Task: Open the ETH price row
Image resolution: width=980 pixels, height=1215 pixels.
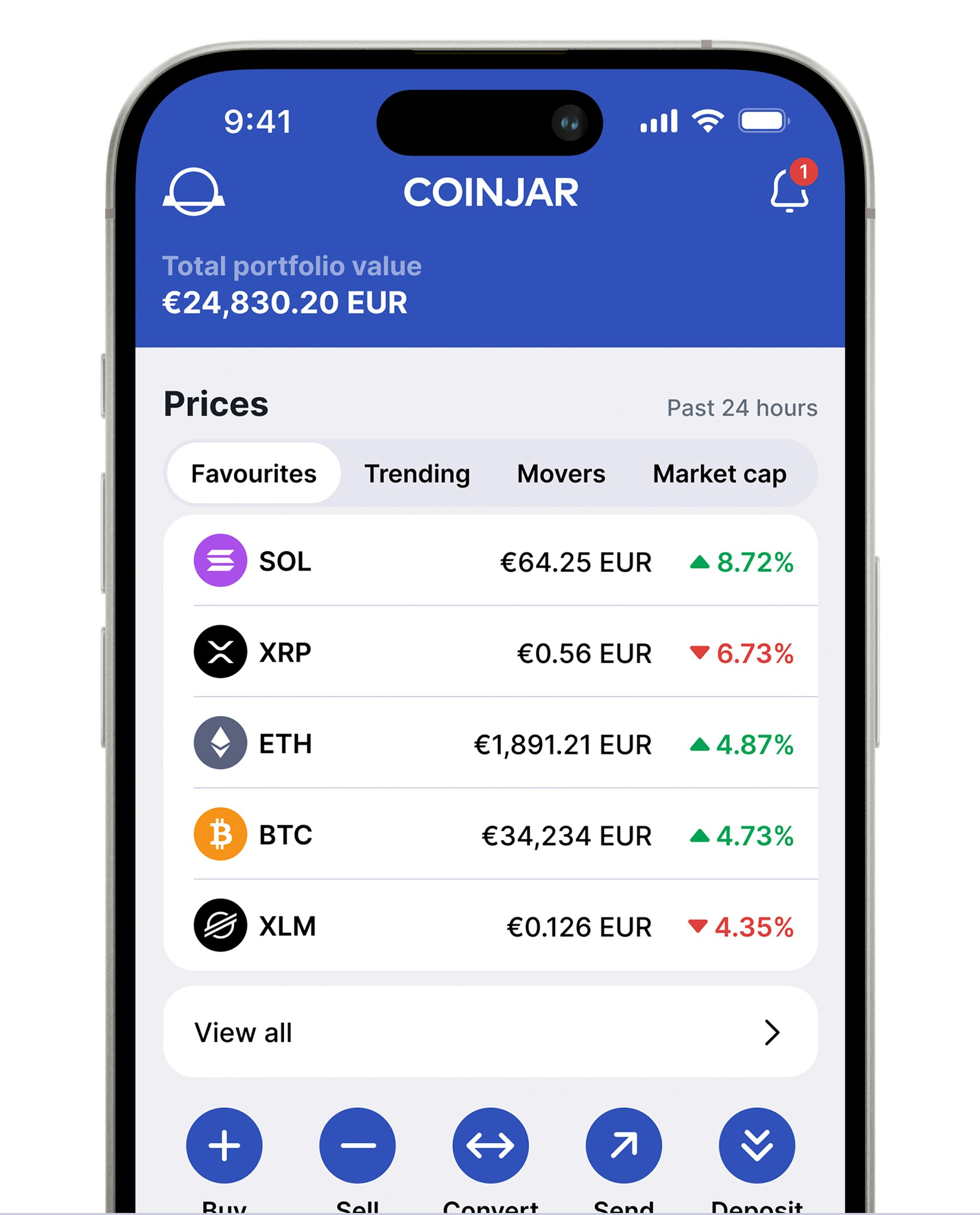Action: click(x=490, y=744)
